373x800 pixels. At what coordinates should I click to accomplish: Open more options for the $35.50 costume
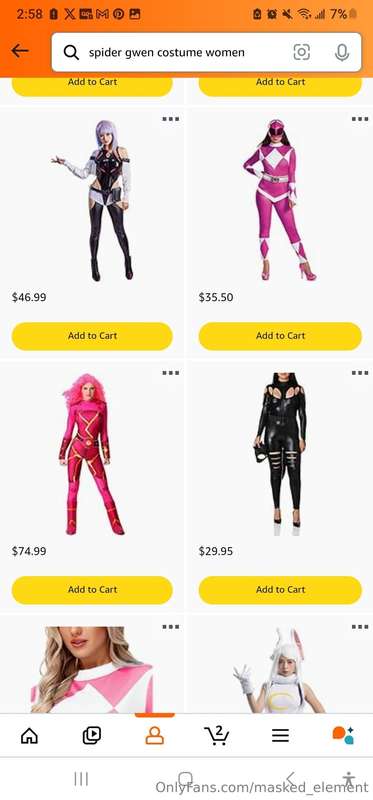(360, 119)
